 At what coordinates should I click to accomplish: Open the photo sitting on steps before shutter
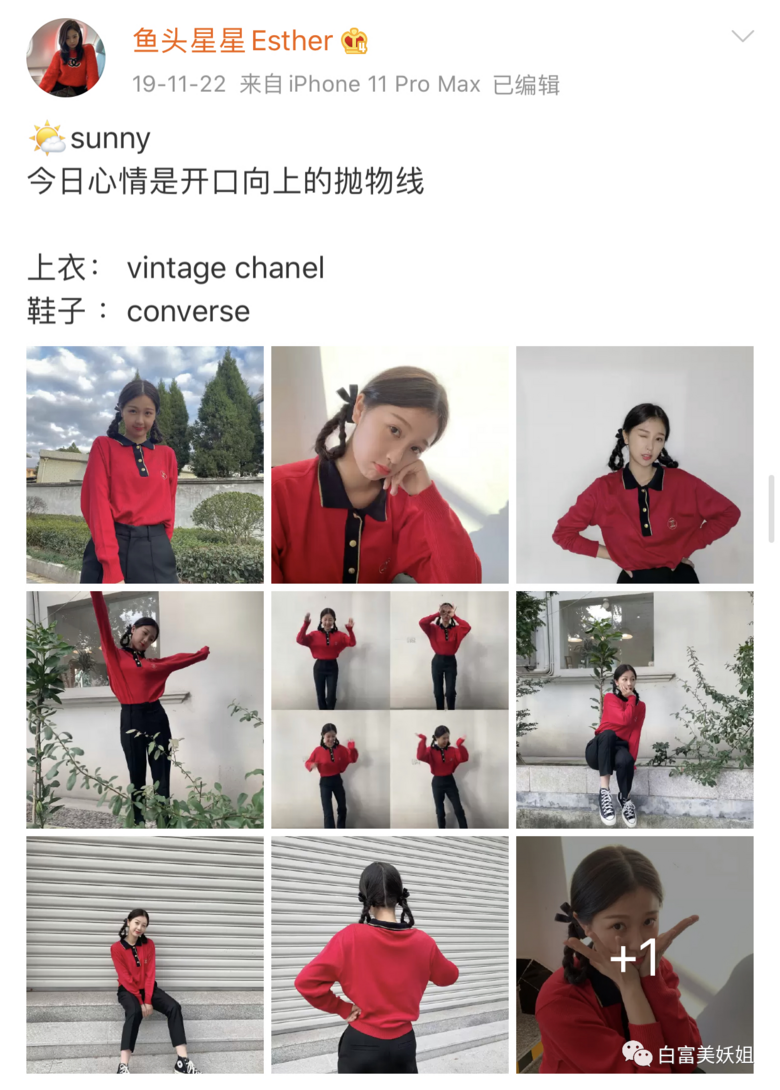pos(145,954)
